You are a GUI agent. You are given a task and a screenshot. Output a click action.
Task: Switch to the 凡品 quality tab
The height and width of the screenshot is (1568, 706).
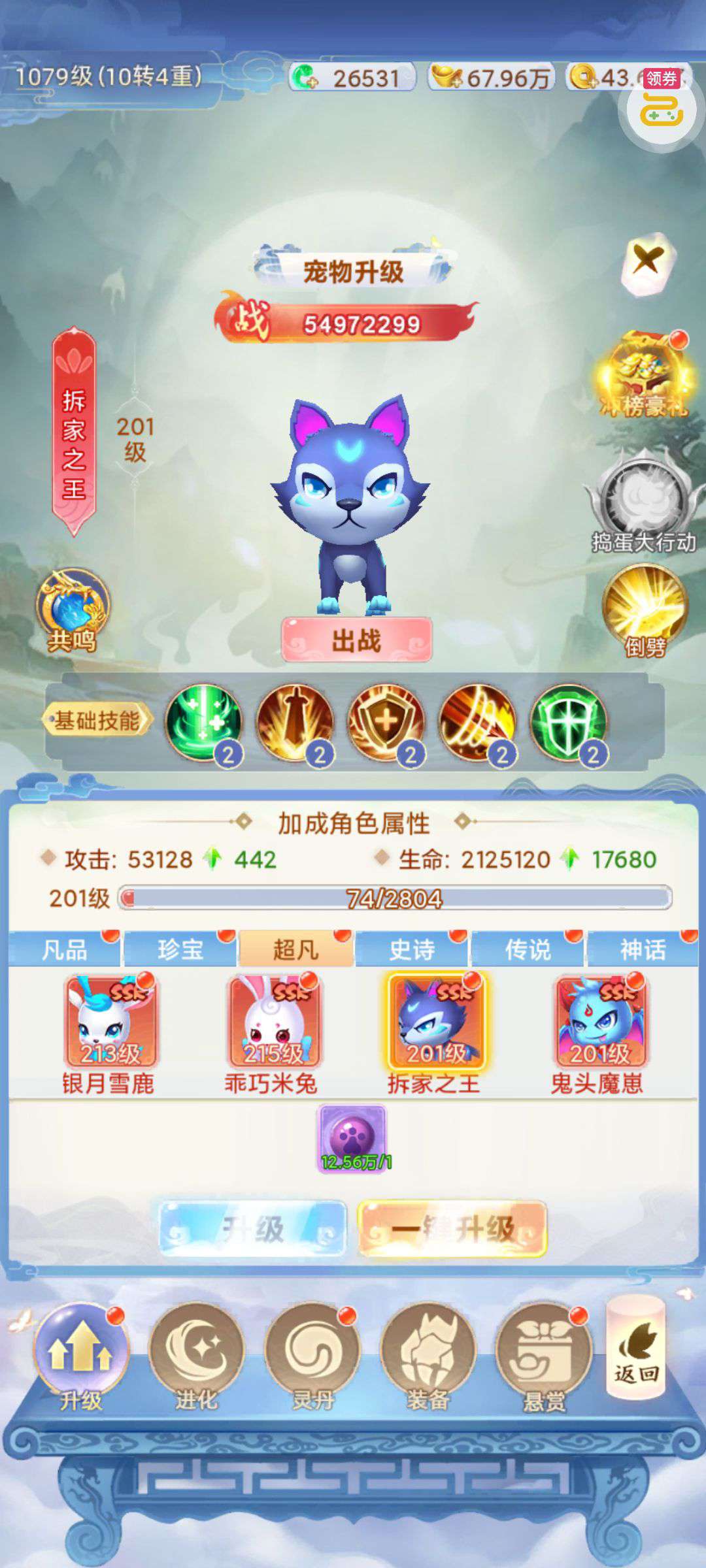[65, 949]
